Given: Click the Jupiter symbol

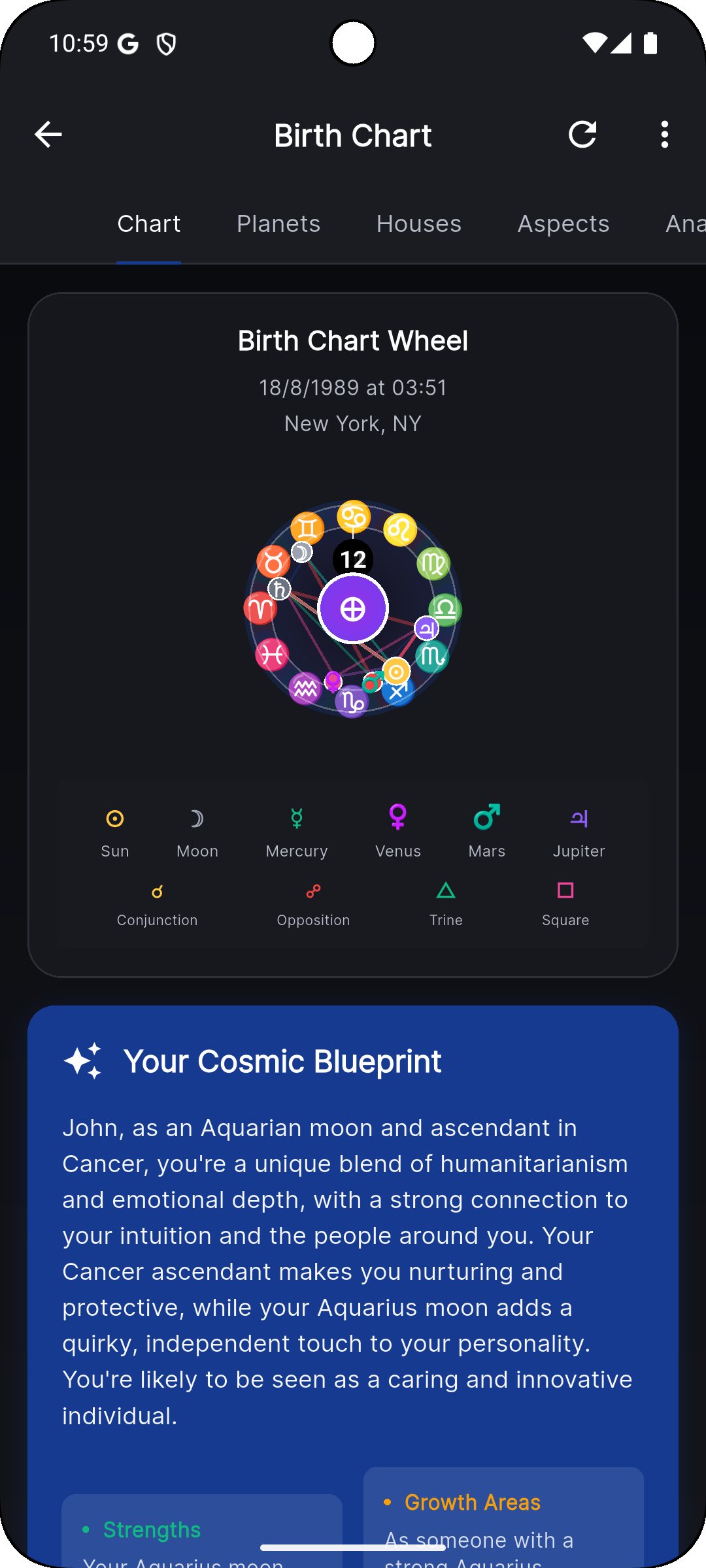Looking at the screenshot, I should pyautogui.click(x=579, y=817).
